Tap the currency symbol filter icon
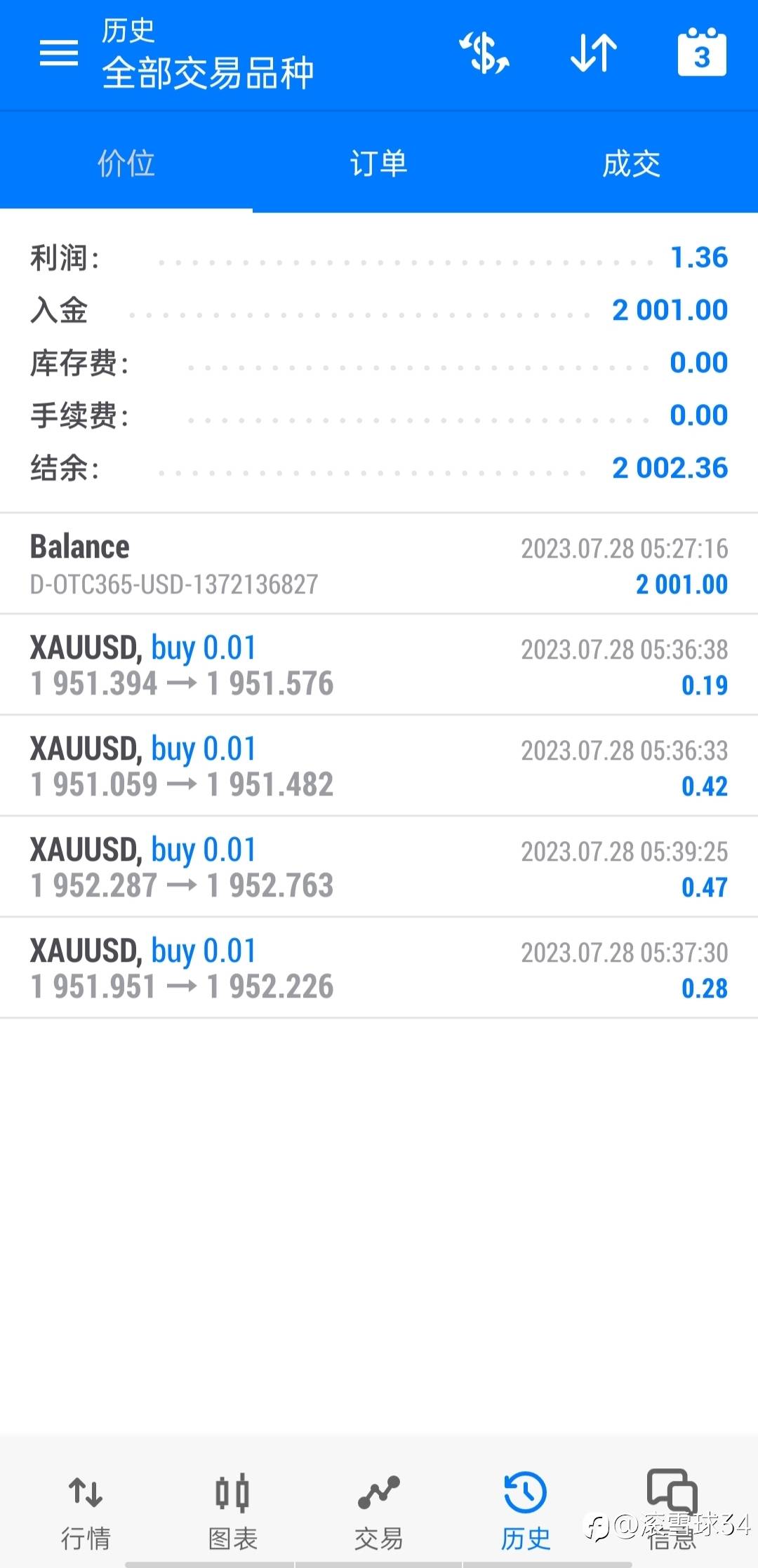This screenshot has height=1568, width=758. 484,53
